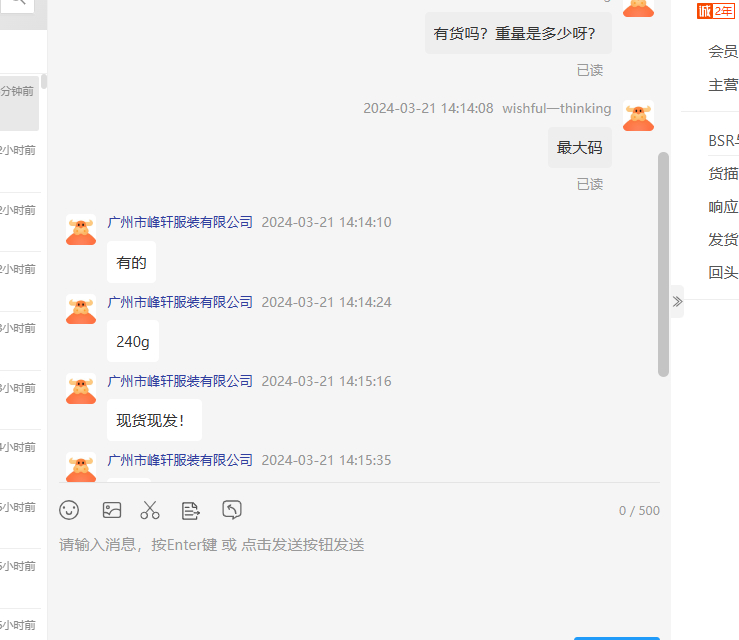Focus the message input box
The image size is (739, 640).
coord(350,580)
